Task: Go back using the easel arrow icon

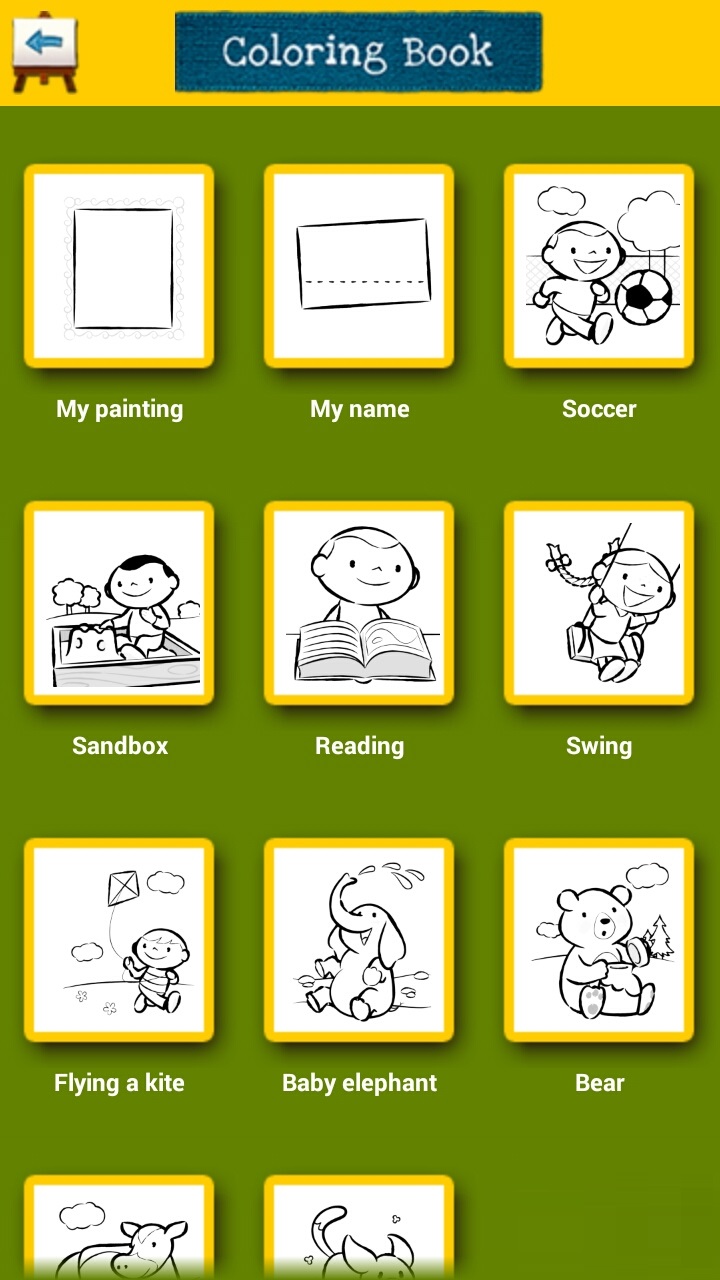Action: click(x=44, y=50)
